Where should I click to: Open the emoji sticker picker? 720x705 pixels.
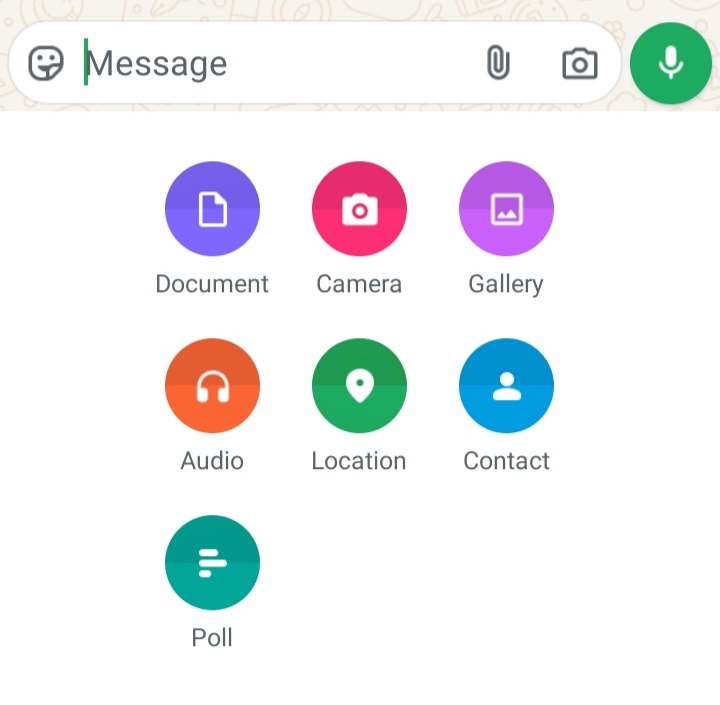pos(46,64)
